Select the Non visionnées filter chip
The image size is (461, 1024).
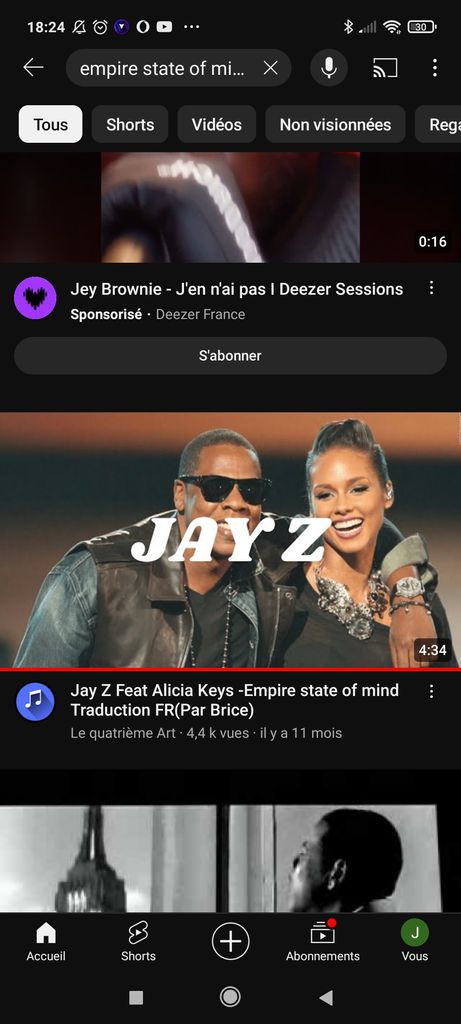click(335, 124)
